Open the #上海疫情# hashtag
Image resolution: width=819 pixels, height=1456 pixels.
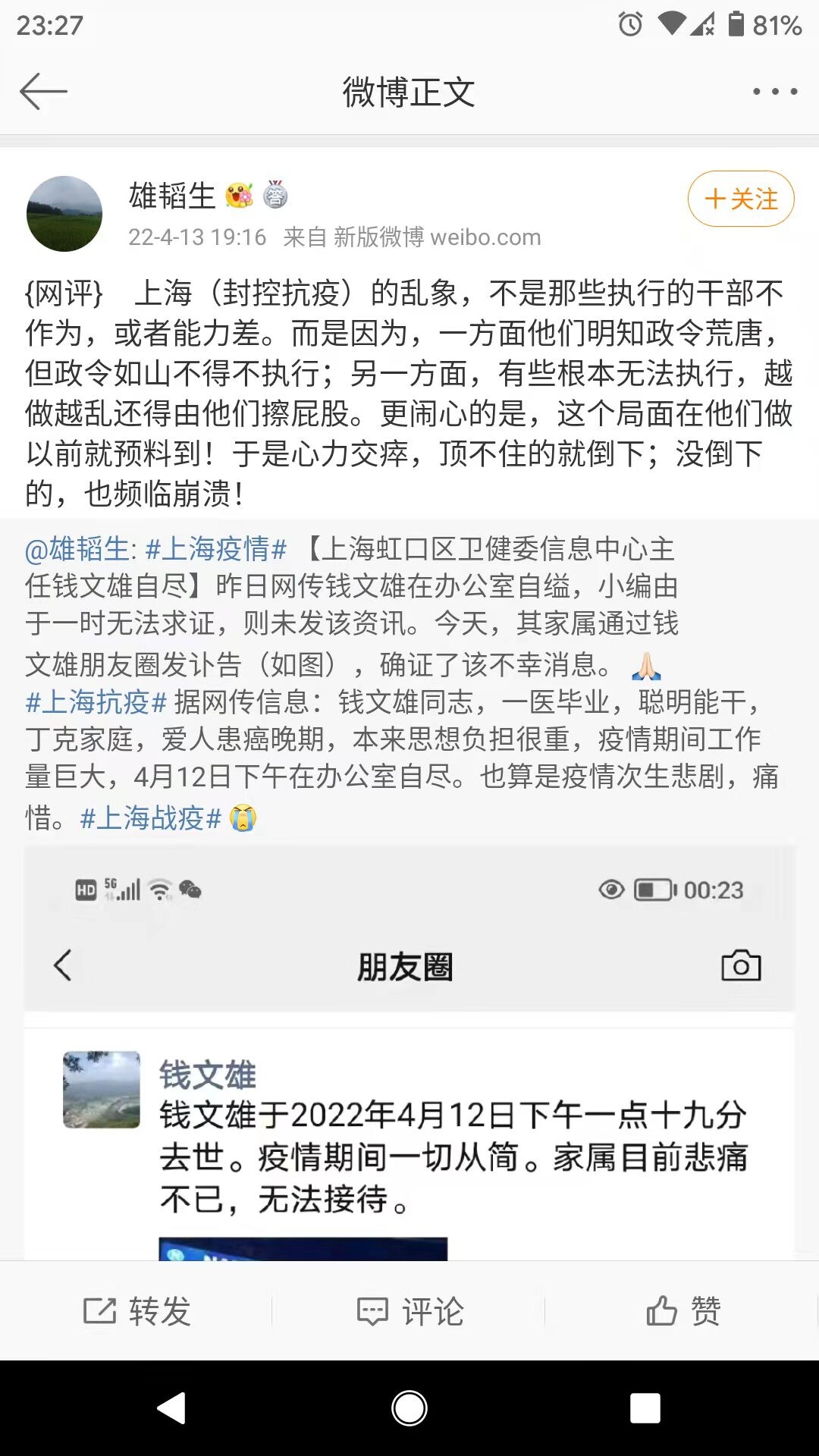click(216, 549)
